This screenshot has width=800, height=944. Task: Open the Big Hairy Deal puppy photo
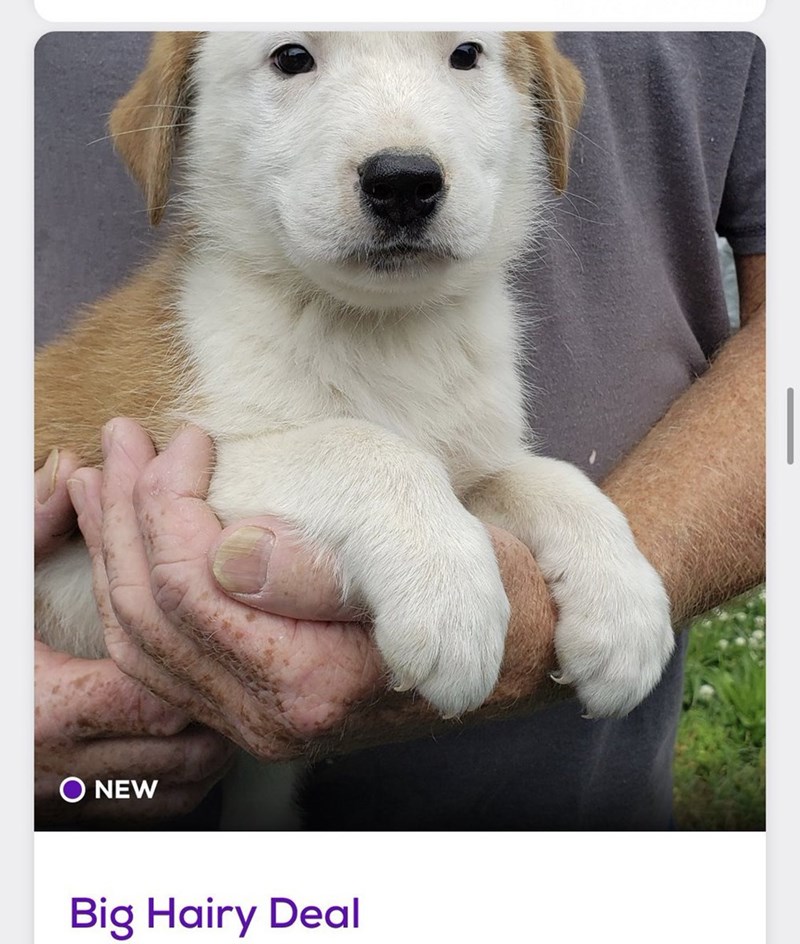(x=400, y=430)
